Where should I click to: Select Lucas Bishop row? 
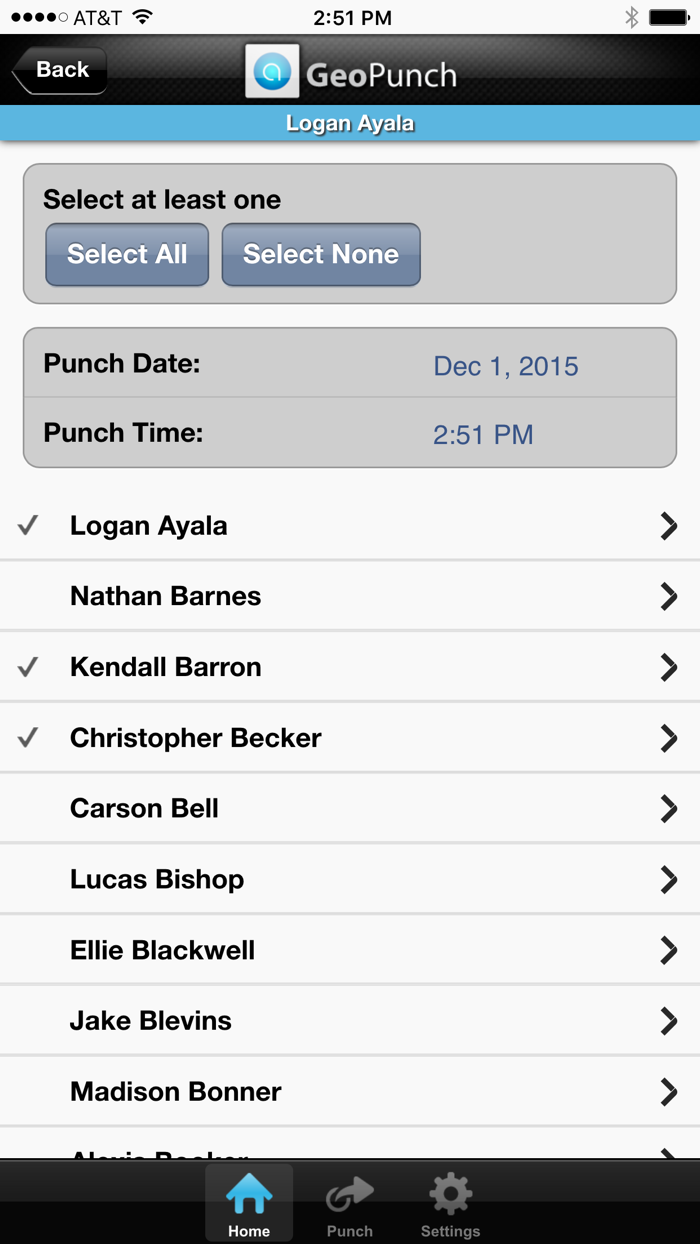click(157, 879)
